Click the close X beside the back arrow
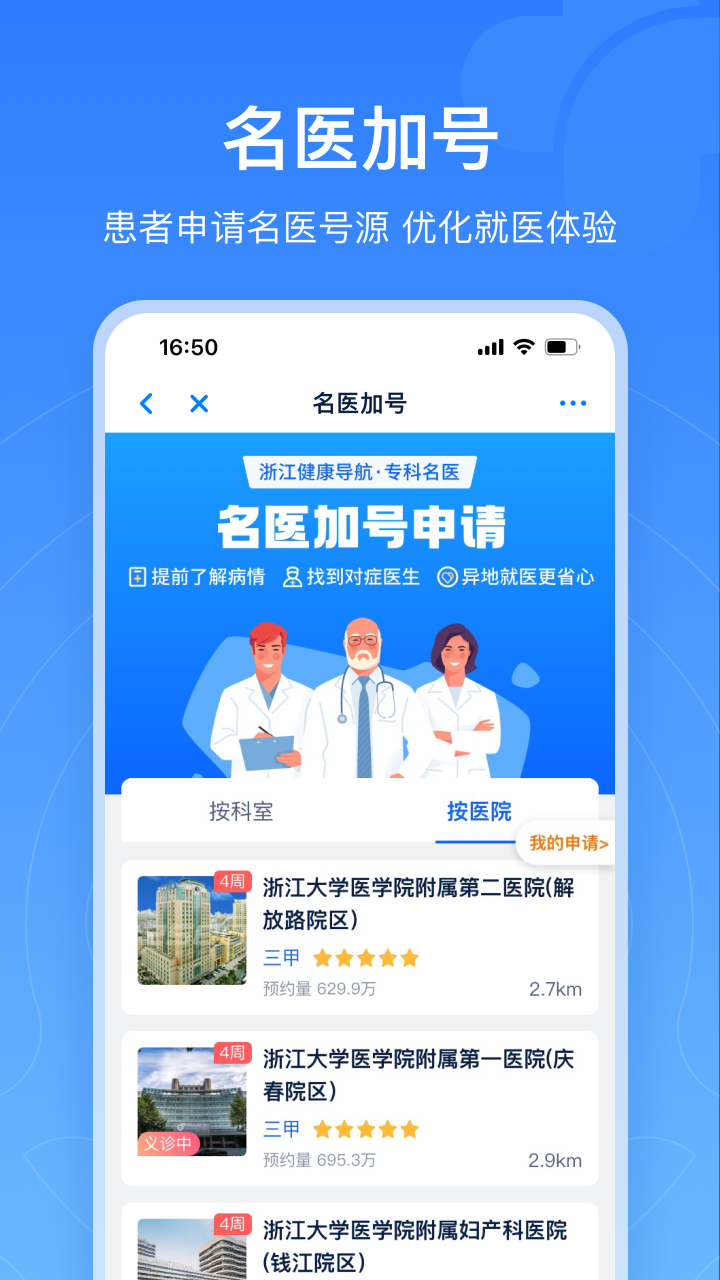720x1280 pixels. coord(198,404)
